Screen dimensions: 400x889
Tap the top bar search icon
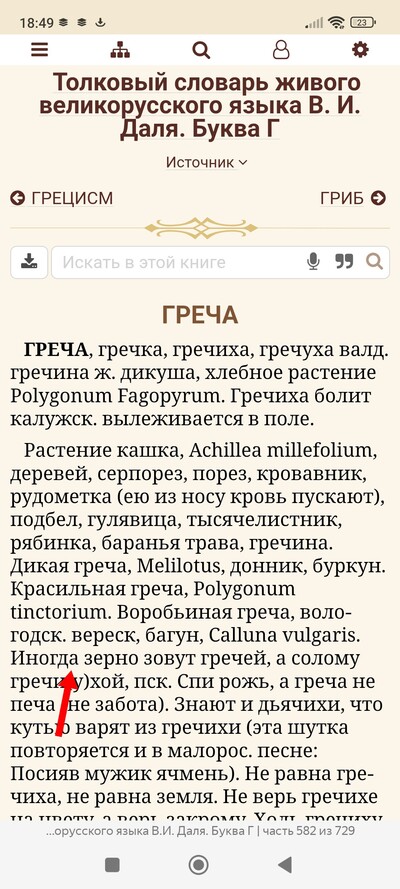(201, 50)
